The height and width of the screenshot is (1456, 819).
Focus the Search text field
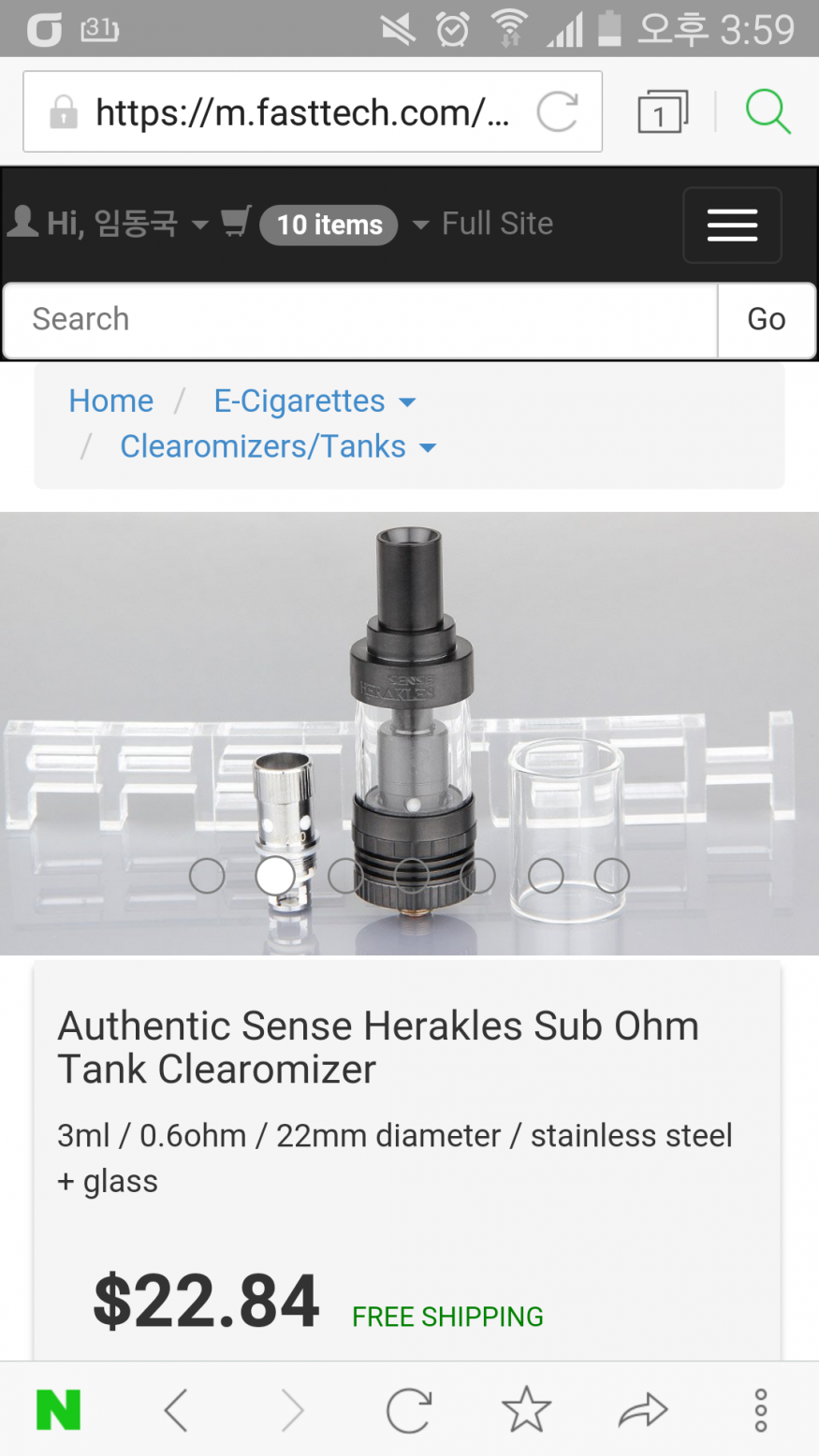[360, 320]
